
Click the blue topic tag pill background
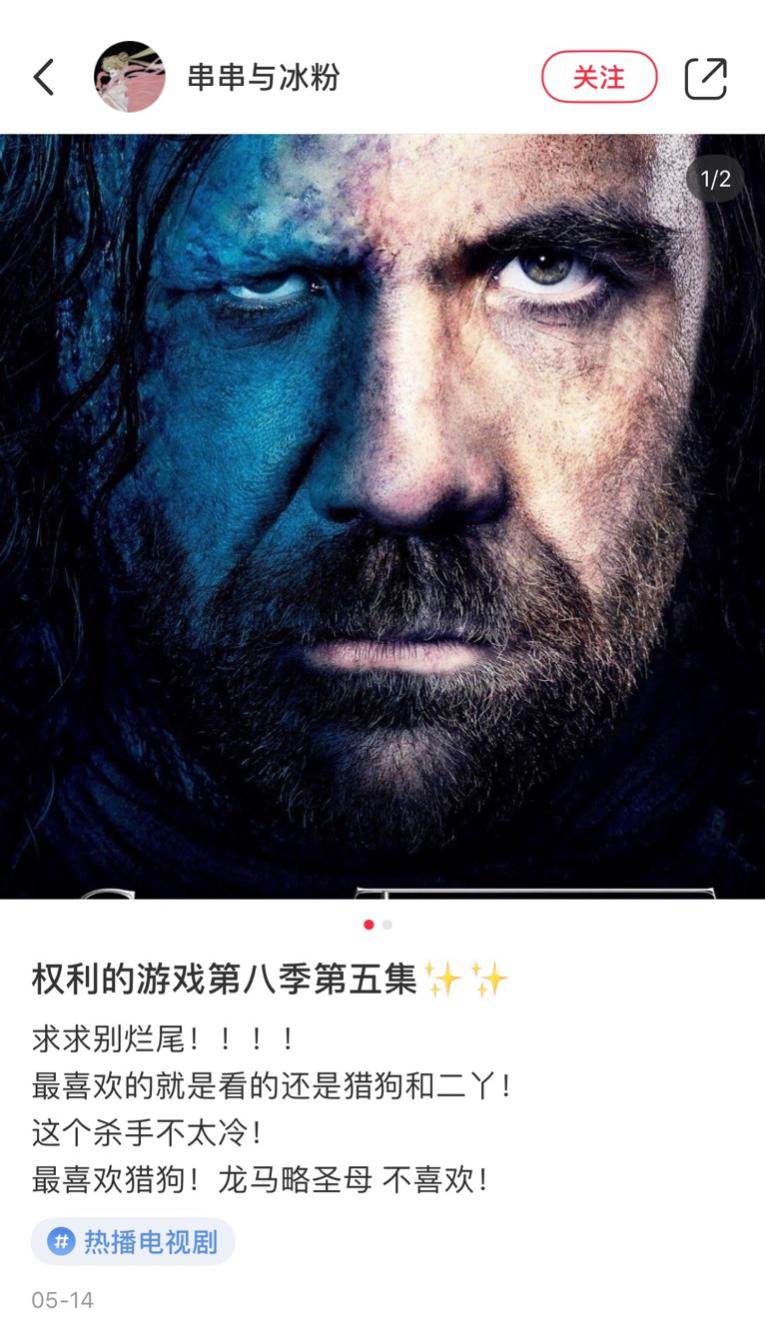click(x=132, y=1241)
